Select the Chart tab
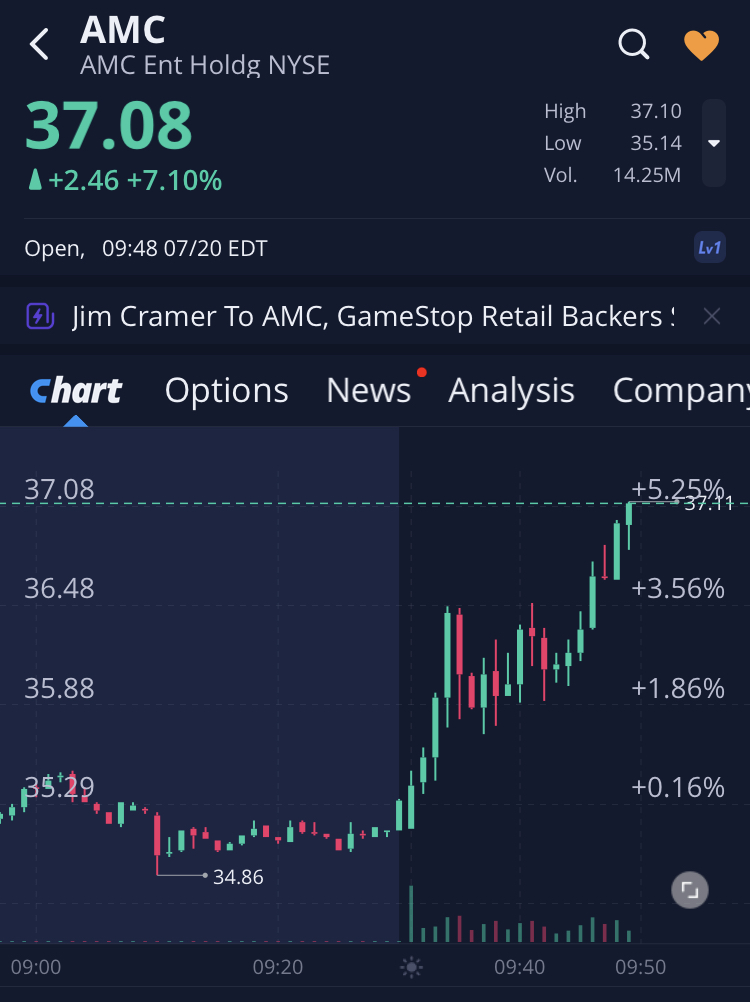Screen dimensions: 750x1002 pos(76,390)
